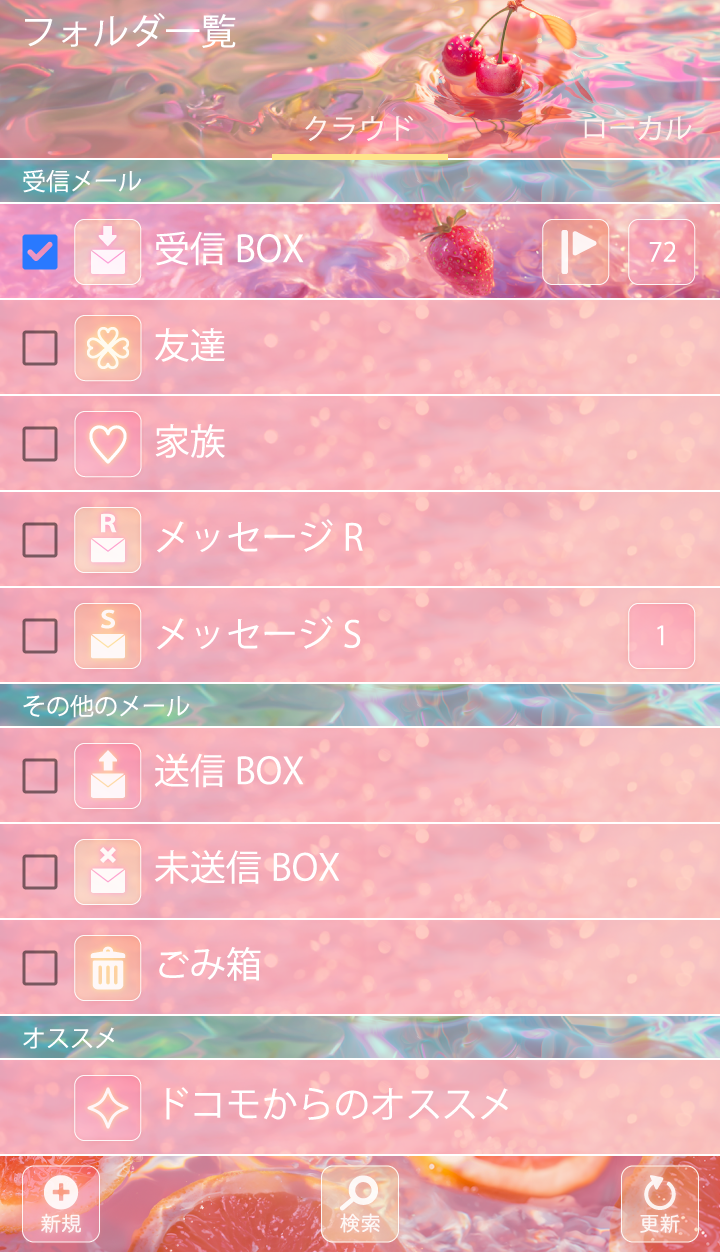Uncheck the 受信 BOX checkbox
The width and height of the screenshot is (720, 1252).
pyautogui.click(x=40, y=252)
